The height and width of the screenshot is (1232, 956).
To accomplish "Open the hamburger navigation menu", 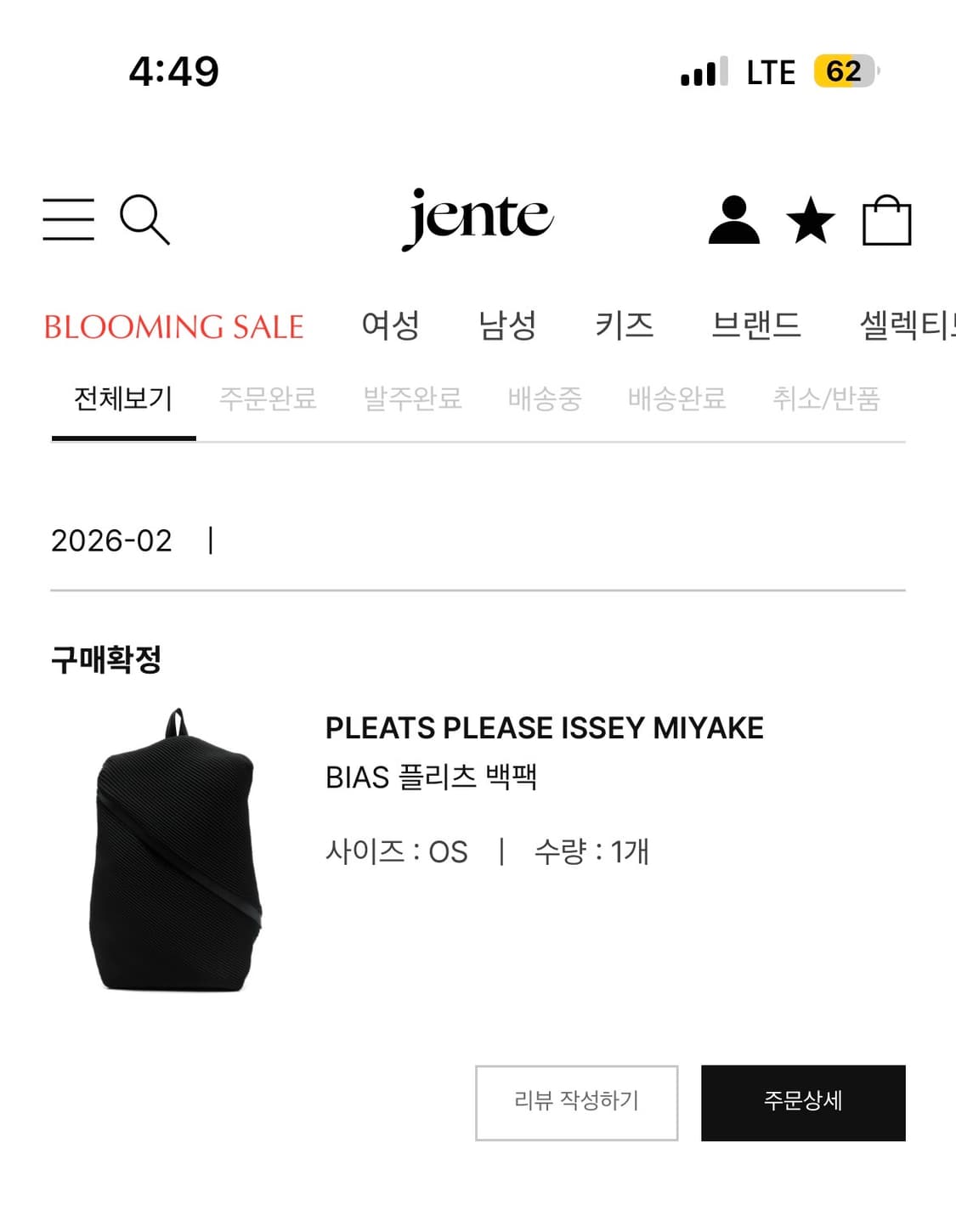I will pyautogui.click(x=69, y=221).
